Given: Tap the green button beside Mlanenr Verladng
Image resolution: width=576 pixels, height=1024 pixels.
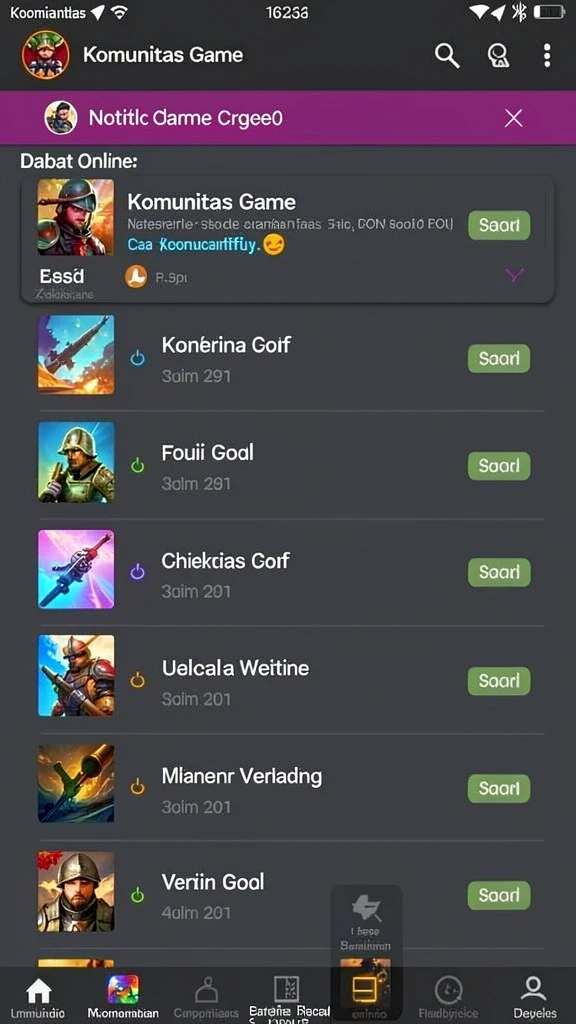Looking at the screenshot, I should coord(499,788).
